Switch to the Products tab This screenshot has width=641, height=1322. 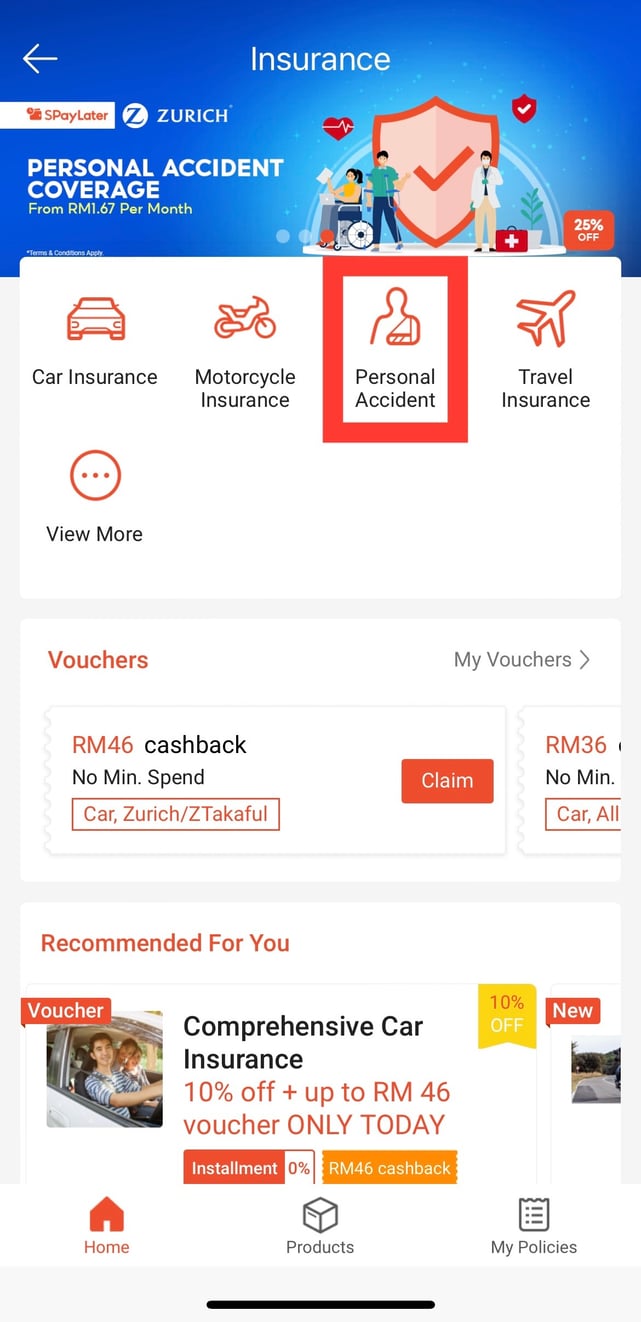[320, 1227]
